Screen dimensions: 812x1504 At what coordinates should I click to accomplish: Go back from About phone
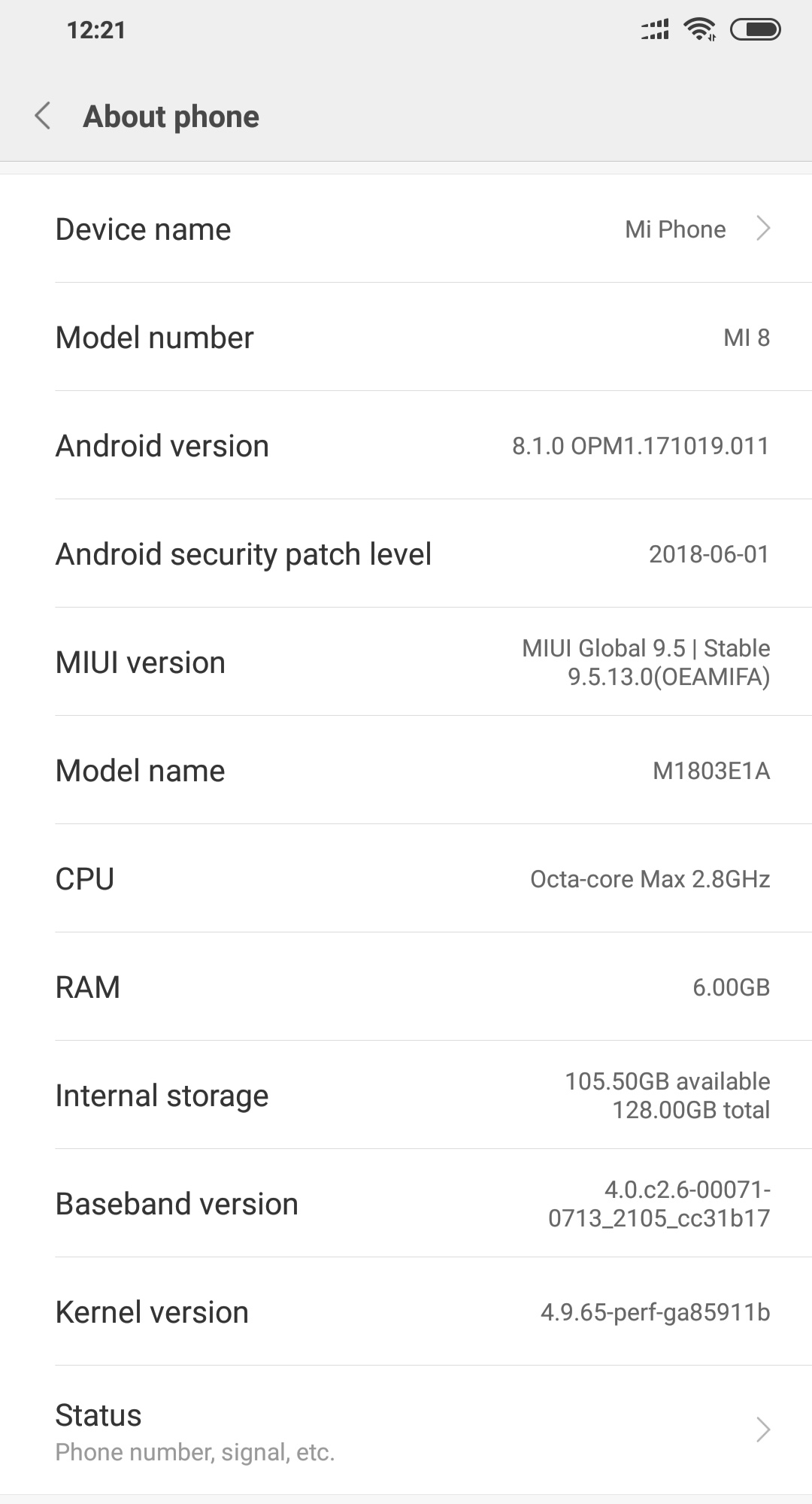(43, 116)
